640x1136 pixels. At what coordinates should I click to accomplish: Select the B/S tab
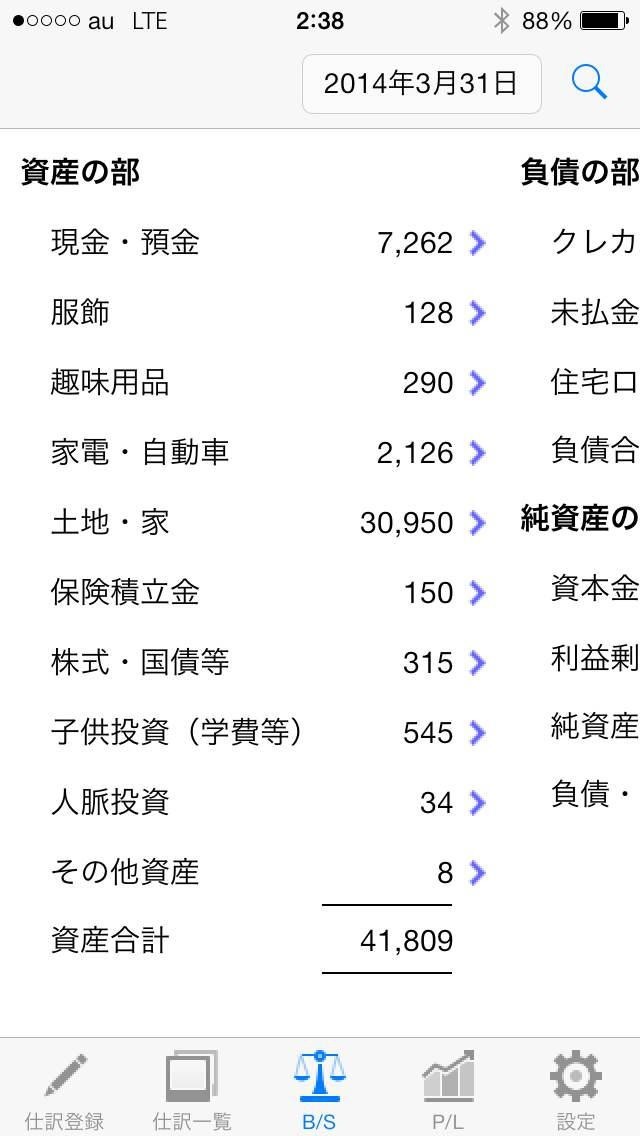(x=319, y=1090)
